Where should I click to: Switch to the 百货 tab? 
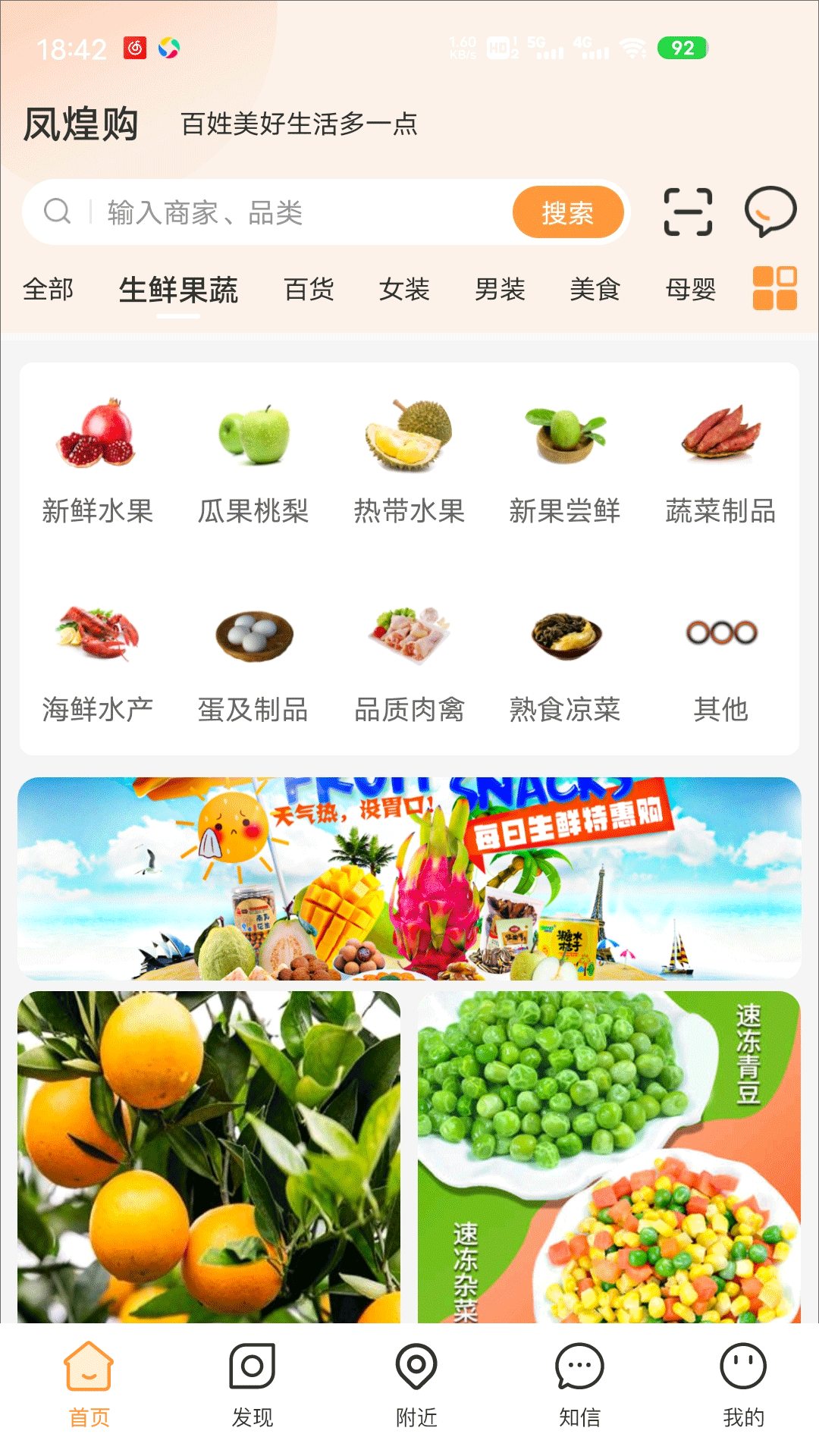309,289
